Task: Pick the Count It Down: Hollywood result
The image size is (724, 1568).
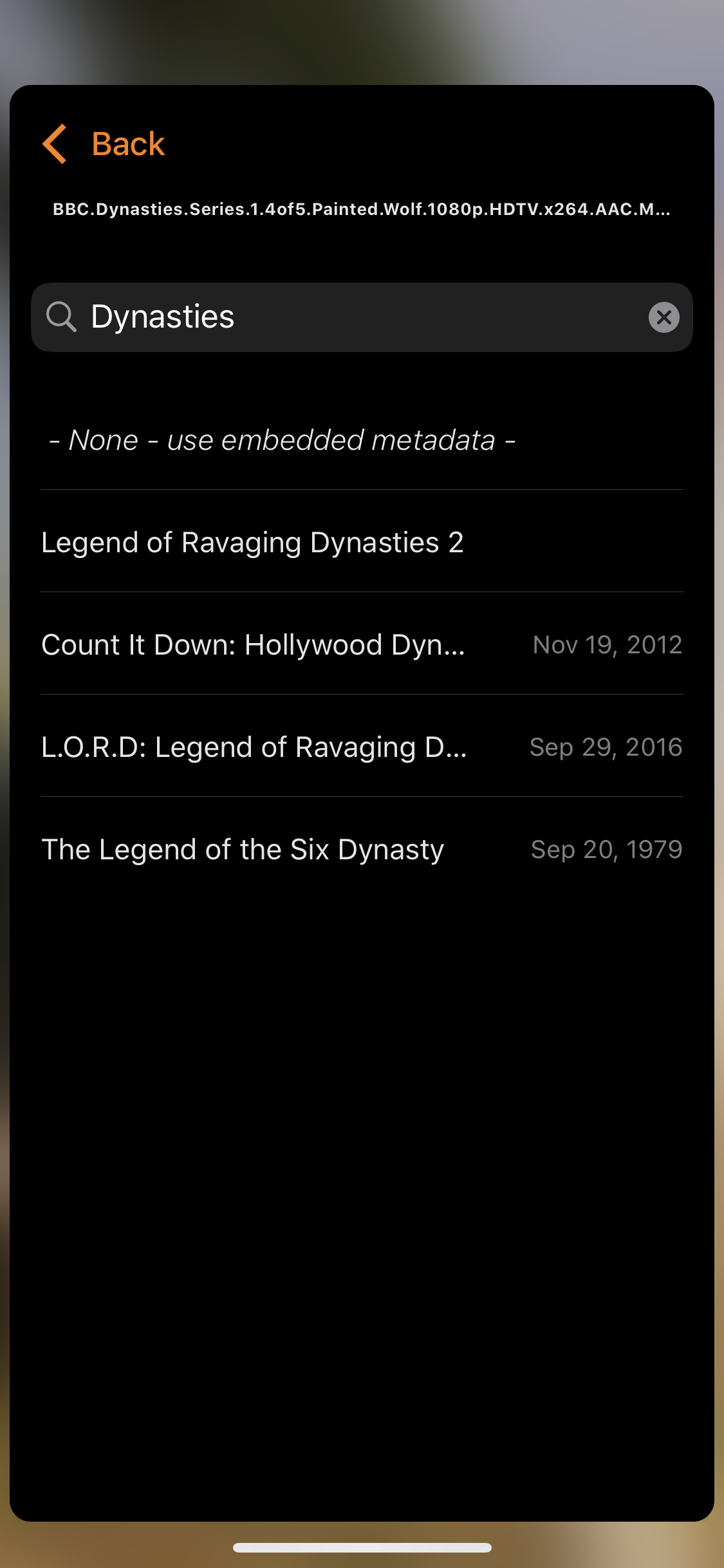Action: click(x=360, y=645)
